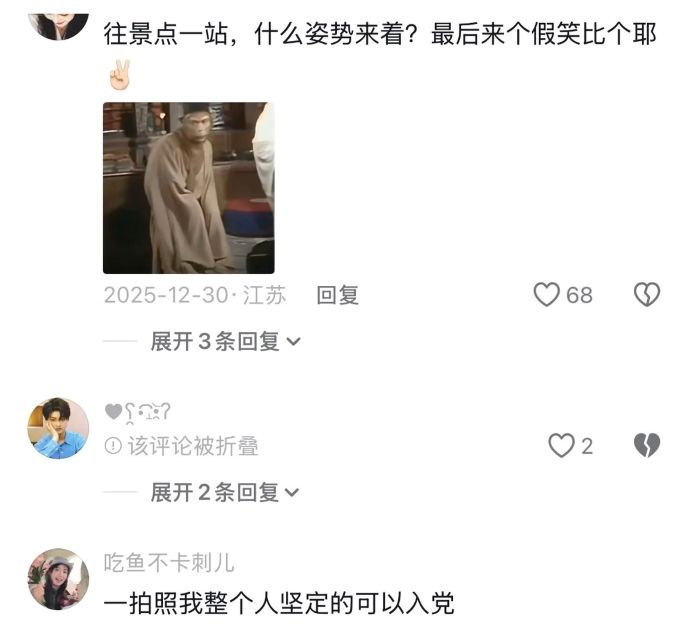Viewport: 690px width, 624px height.
Task: Open the monkey meme image in the comment
Action: pyautogui.click(x=188, y=187)
